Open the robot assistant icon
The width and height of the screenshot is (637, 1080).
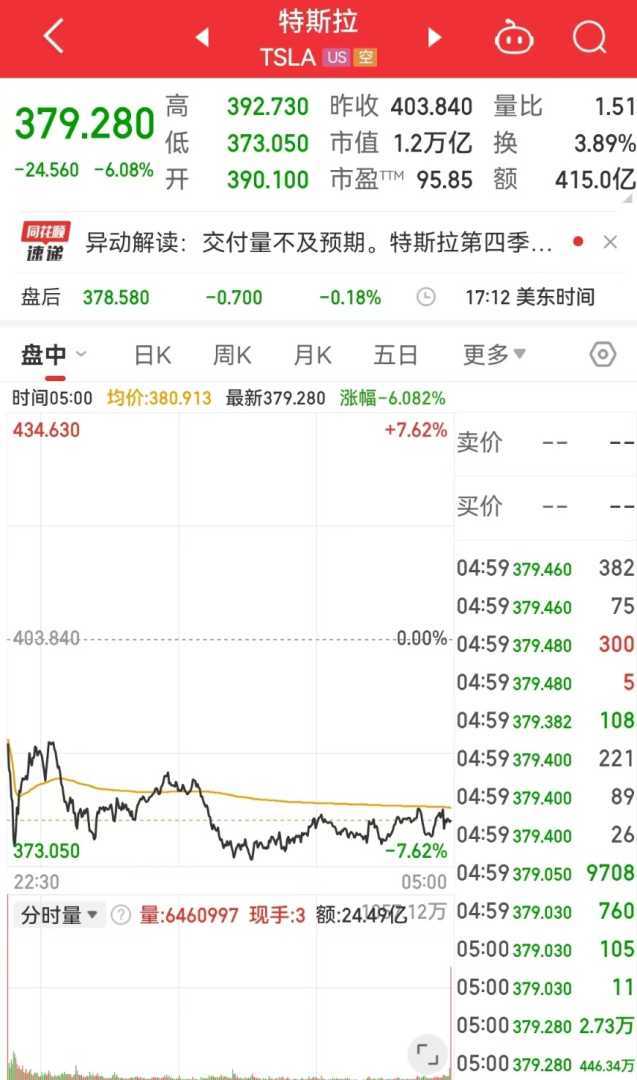click(514, 37)
